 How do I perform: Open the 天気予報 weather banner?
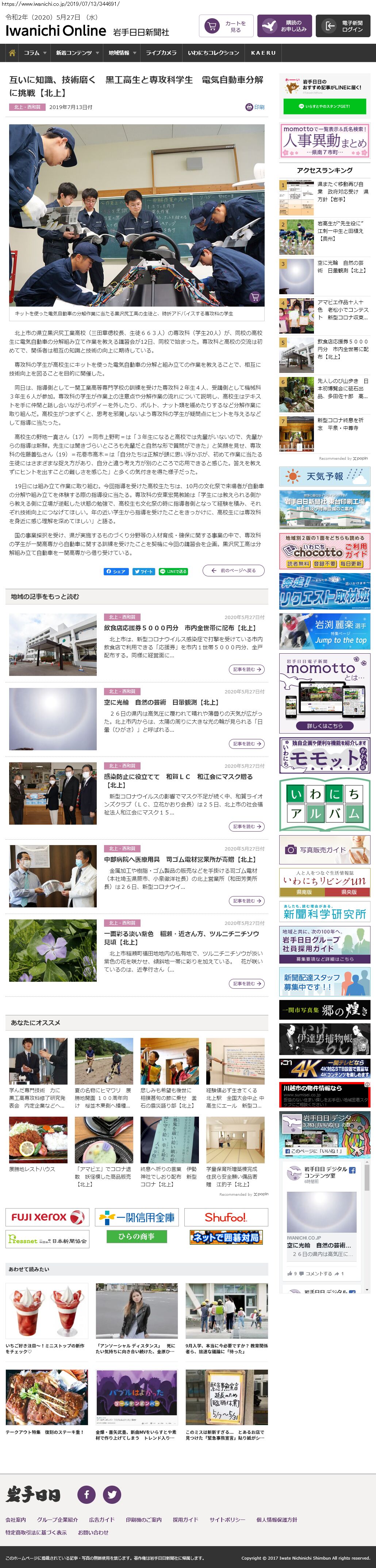(324, 476)
